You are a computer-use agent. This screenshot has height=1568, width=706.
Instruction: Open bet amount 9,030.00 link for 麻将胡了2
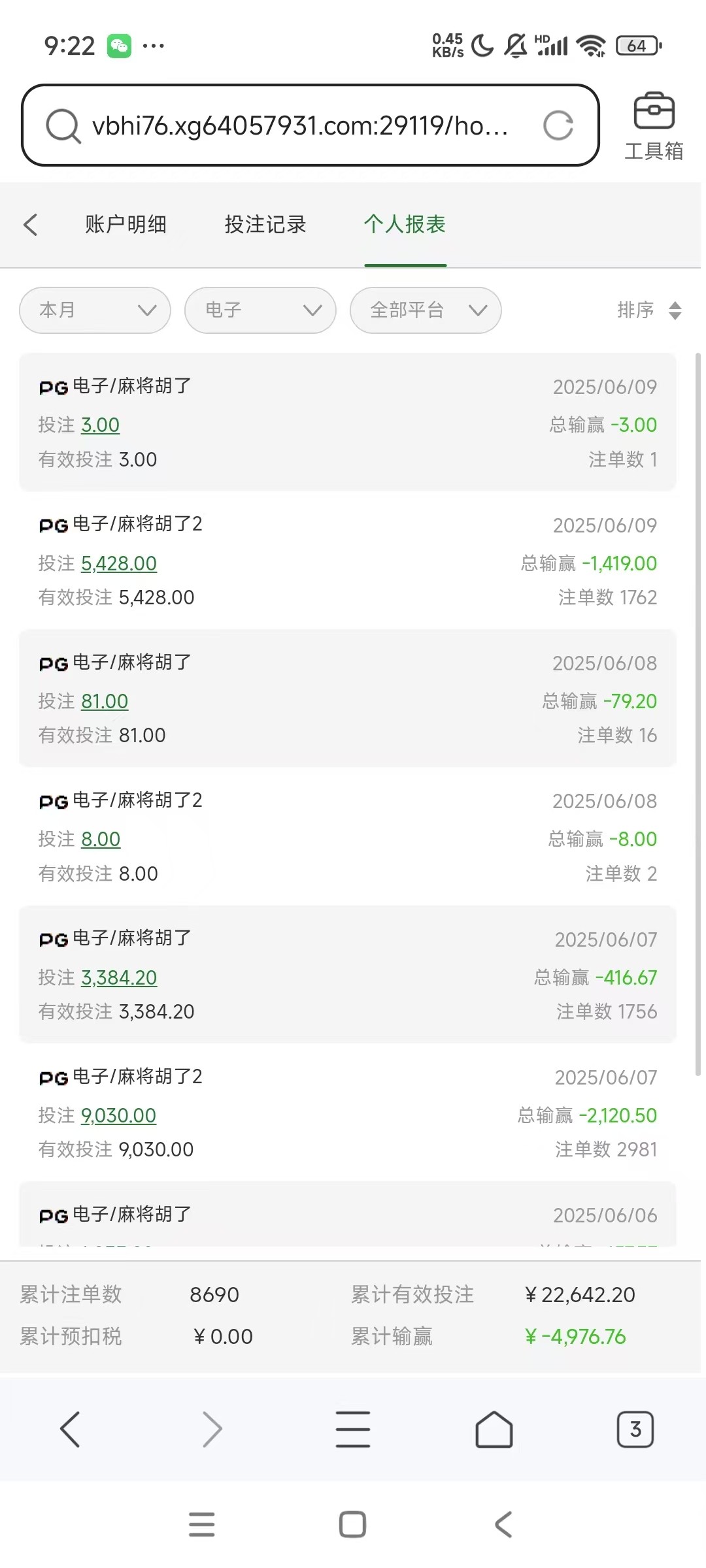pyautogui.click(x=118, y=1115)
